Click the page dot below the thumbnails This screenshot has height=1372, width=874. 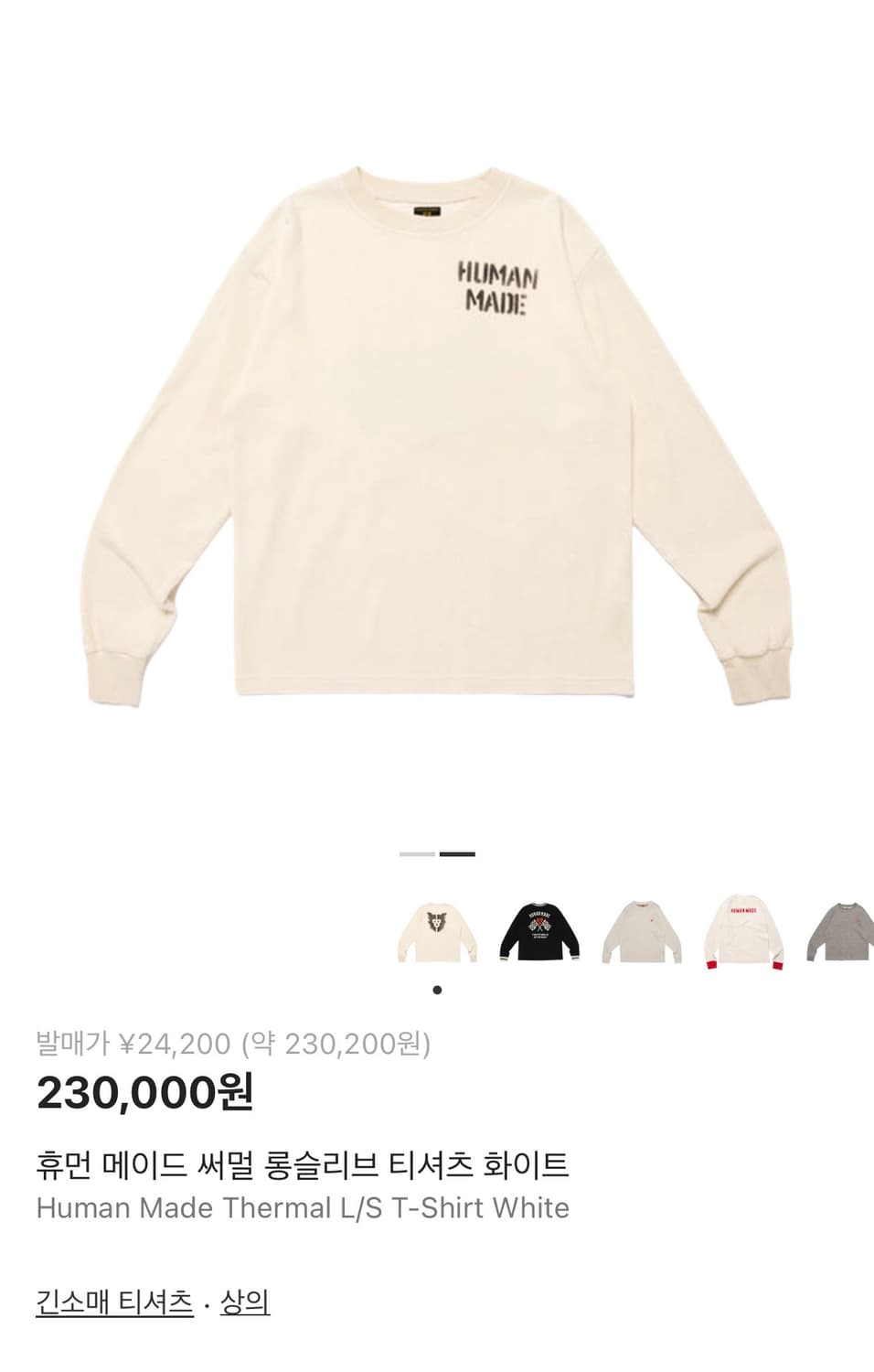coord(437,988)
